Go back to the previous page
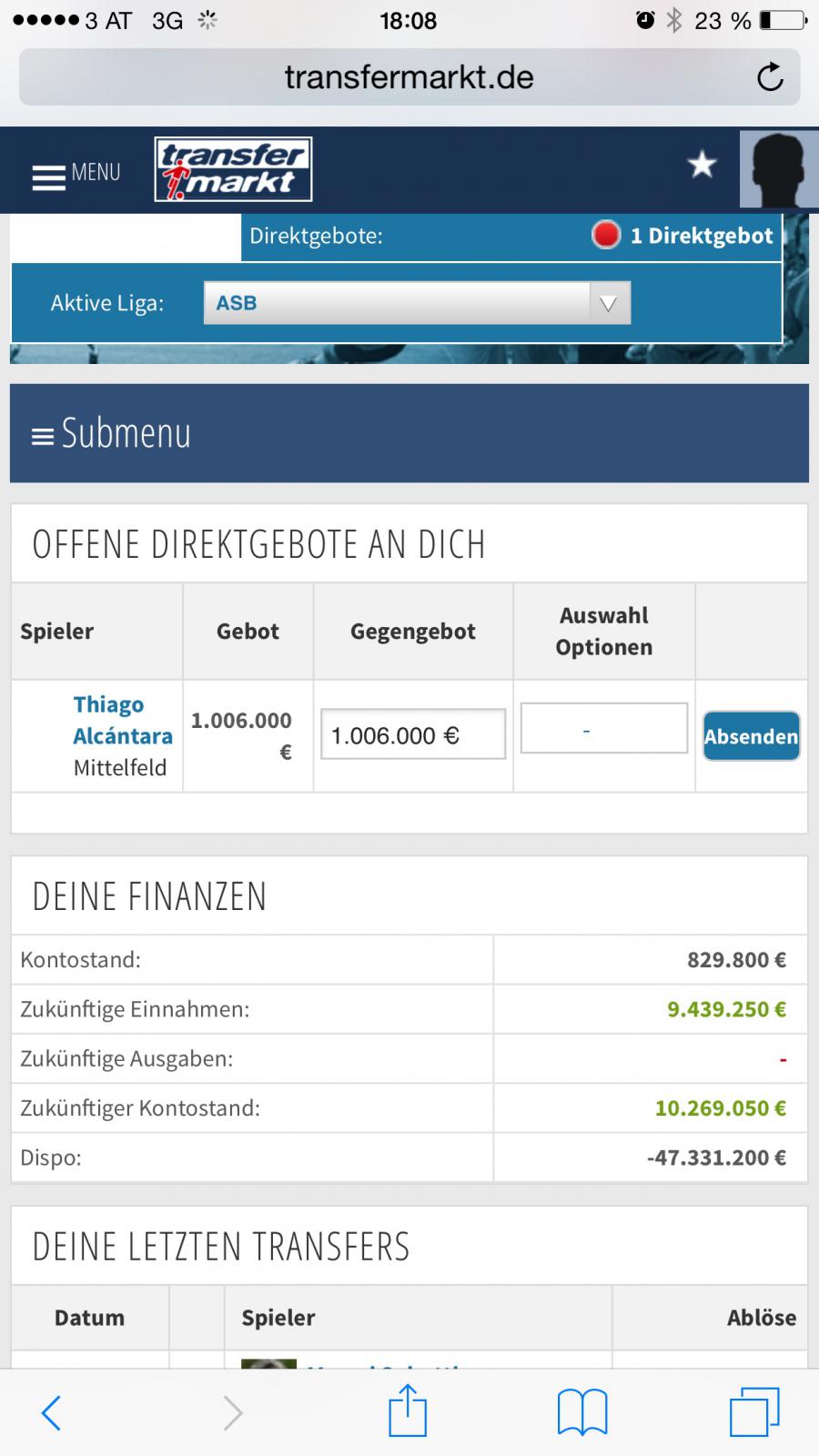This screenshot has height=1456, width=819. pos(52,1412)
